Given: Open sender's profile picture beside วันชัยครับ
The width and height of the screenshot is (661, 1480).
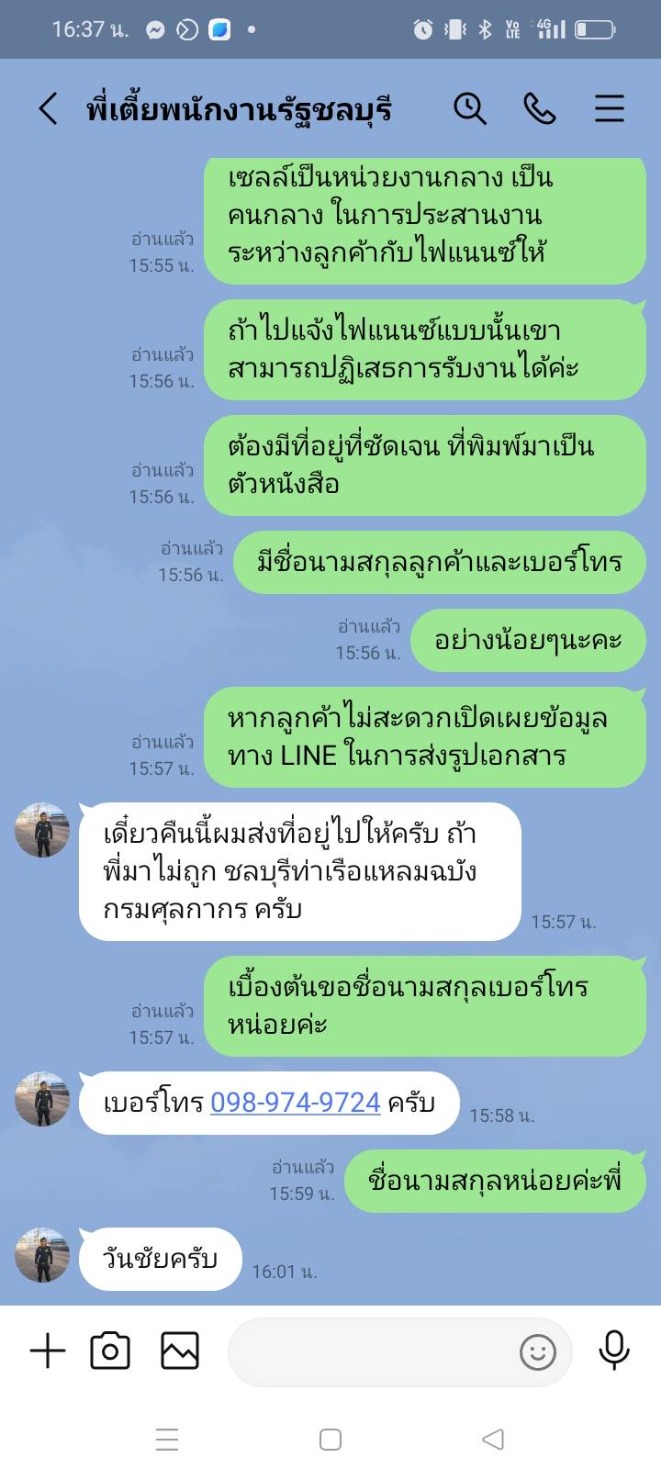Looking at the screenshot, I should [42, 1255].
